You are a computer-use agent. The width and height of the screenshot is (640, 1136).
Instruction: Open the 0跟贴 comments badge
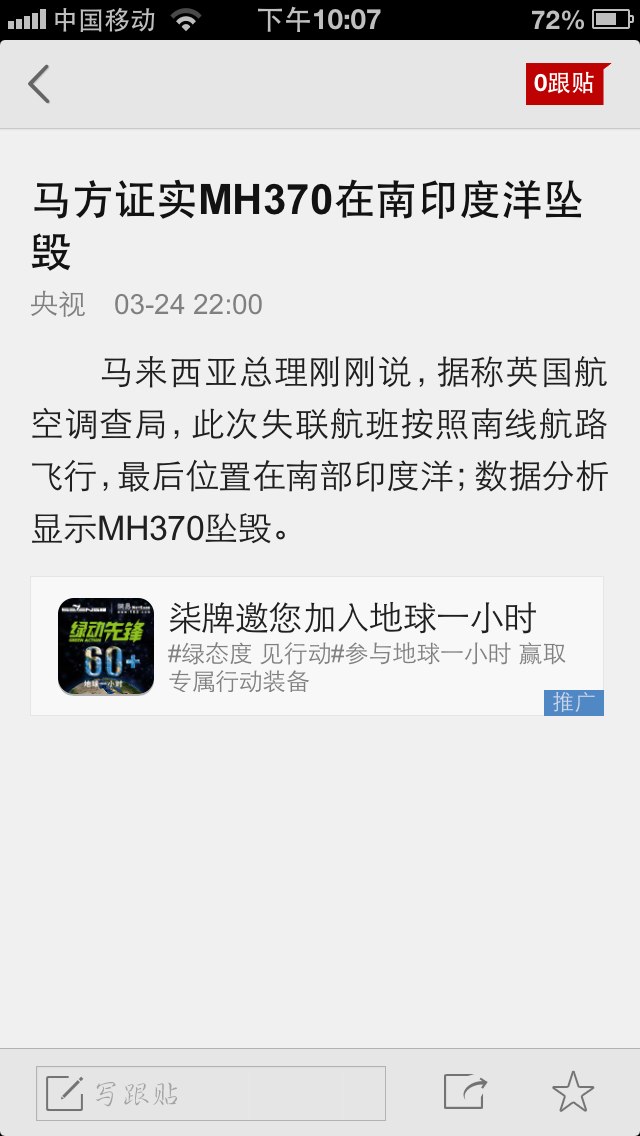pyautogui.click(x=568, y=84)
